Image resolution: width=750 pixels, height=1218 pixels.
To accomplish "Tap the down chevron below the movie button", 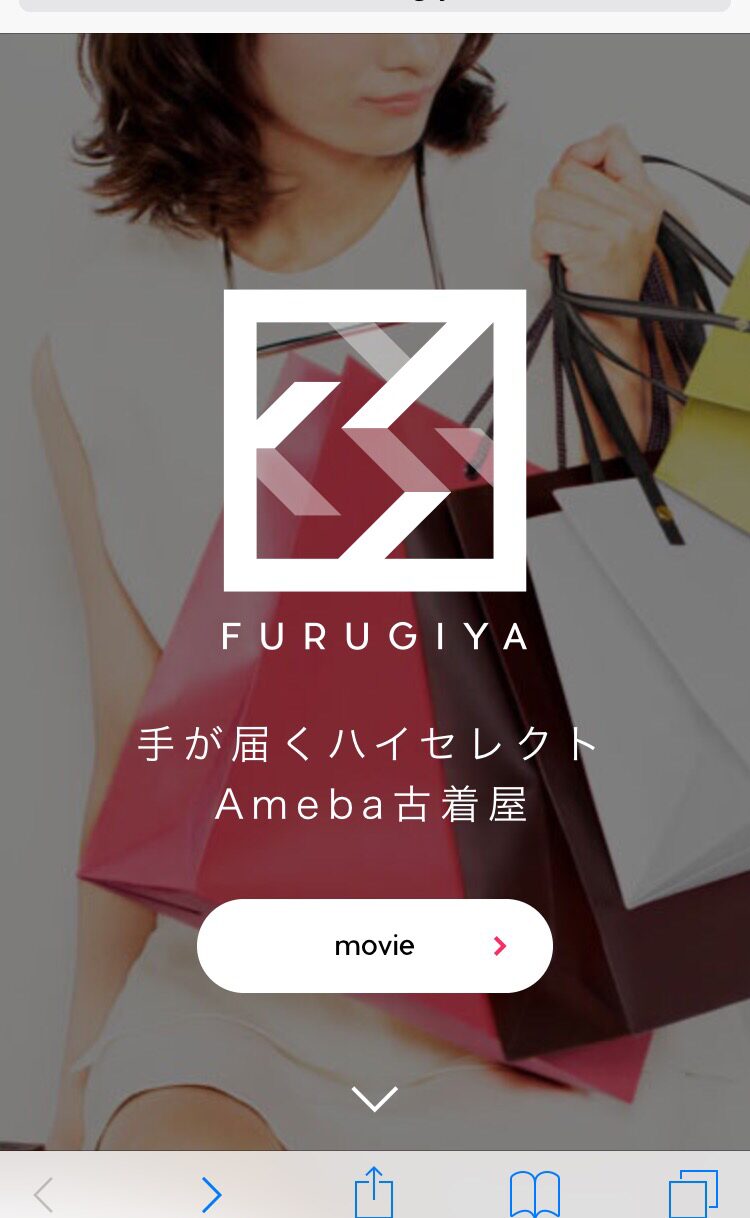I will pyautogui.click(x=374, y=1098).
